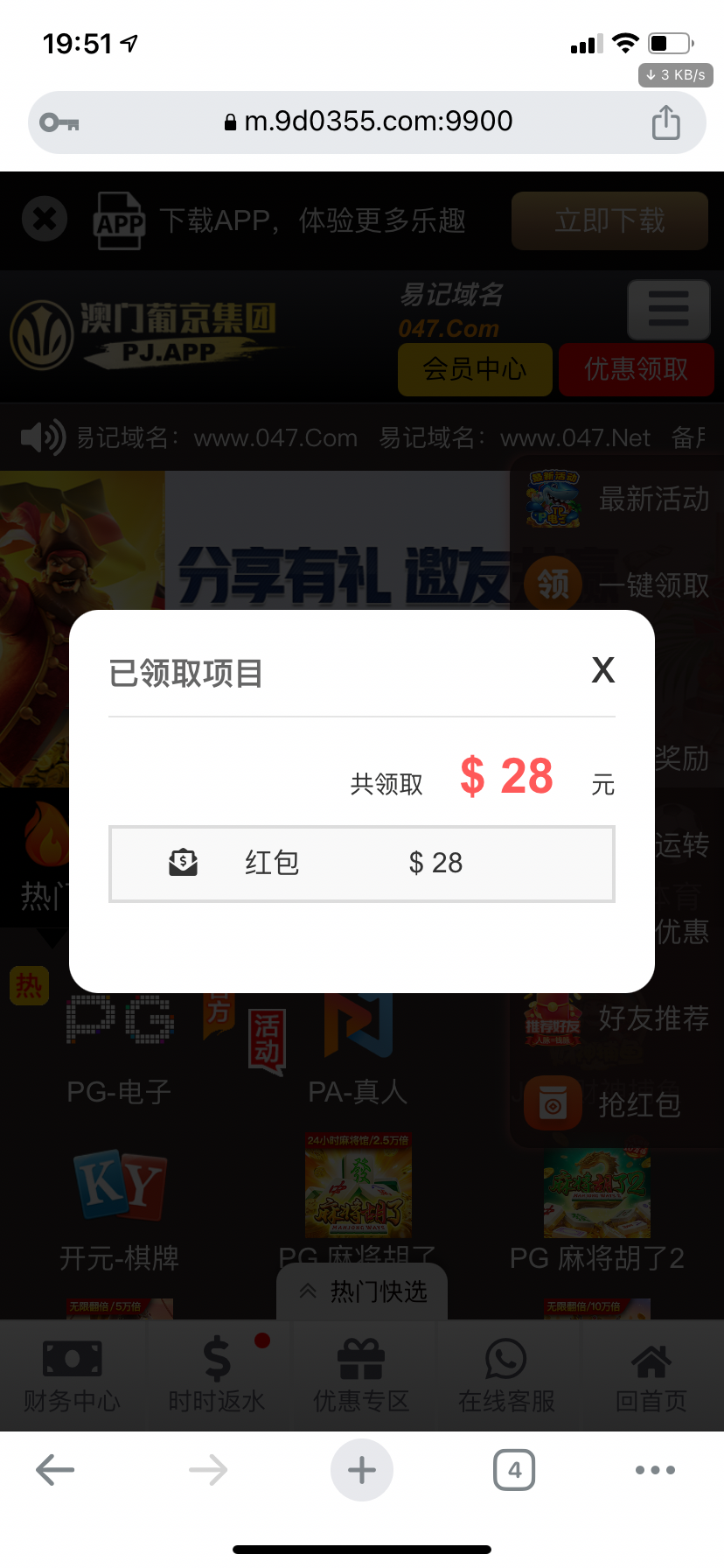Open a new browser tab
The height and width of the screenshot is (1568, 724).
[361, 1469]
